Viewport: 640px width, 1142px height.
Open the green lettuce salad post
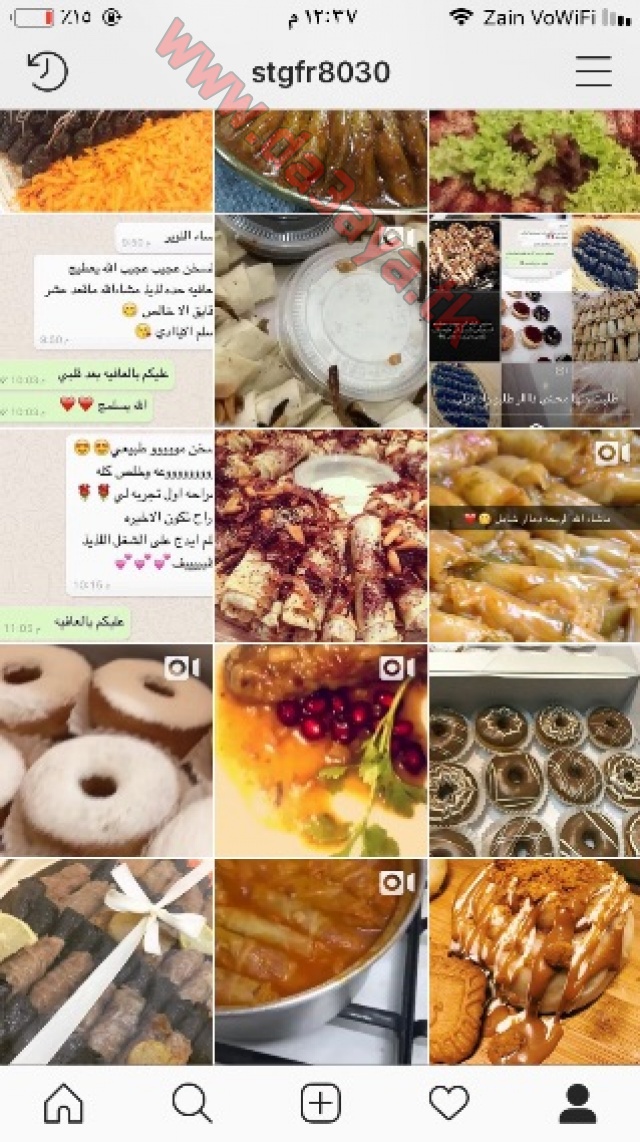534,161
